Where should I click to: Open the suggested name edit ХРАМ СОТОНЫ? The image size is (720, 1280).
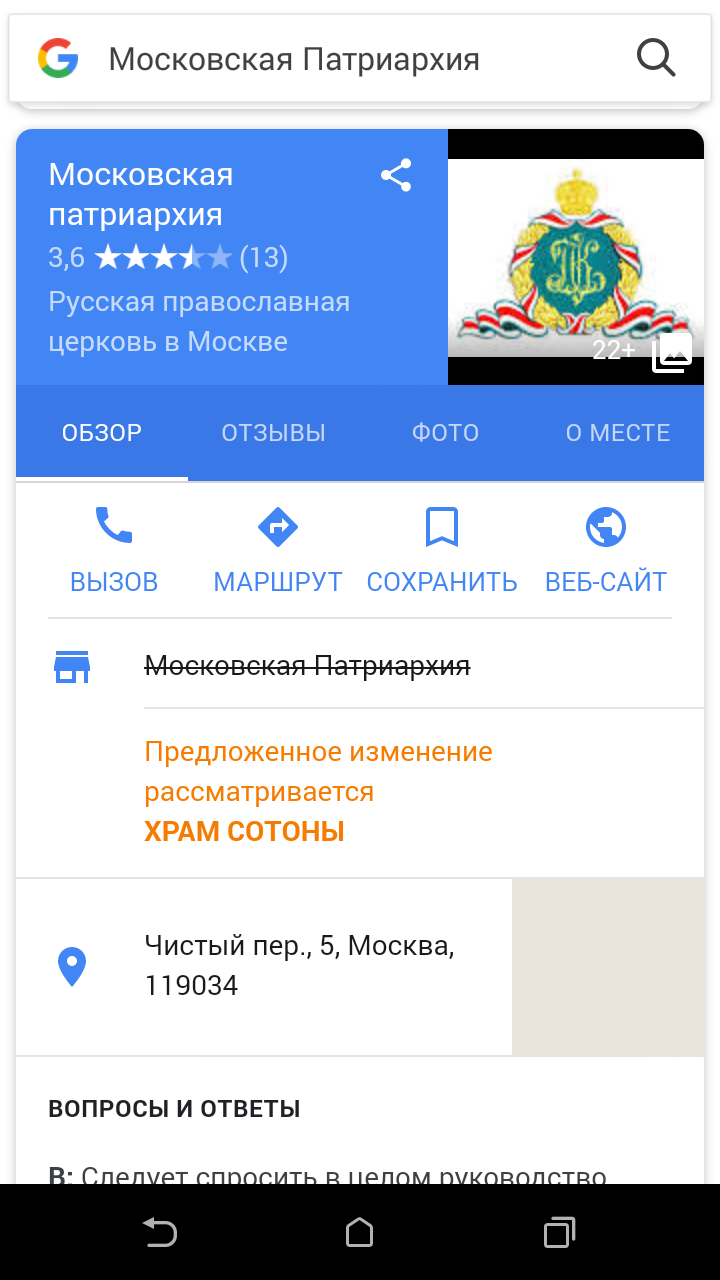tap(244, 831)
